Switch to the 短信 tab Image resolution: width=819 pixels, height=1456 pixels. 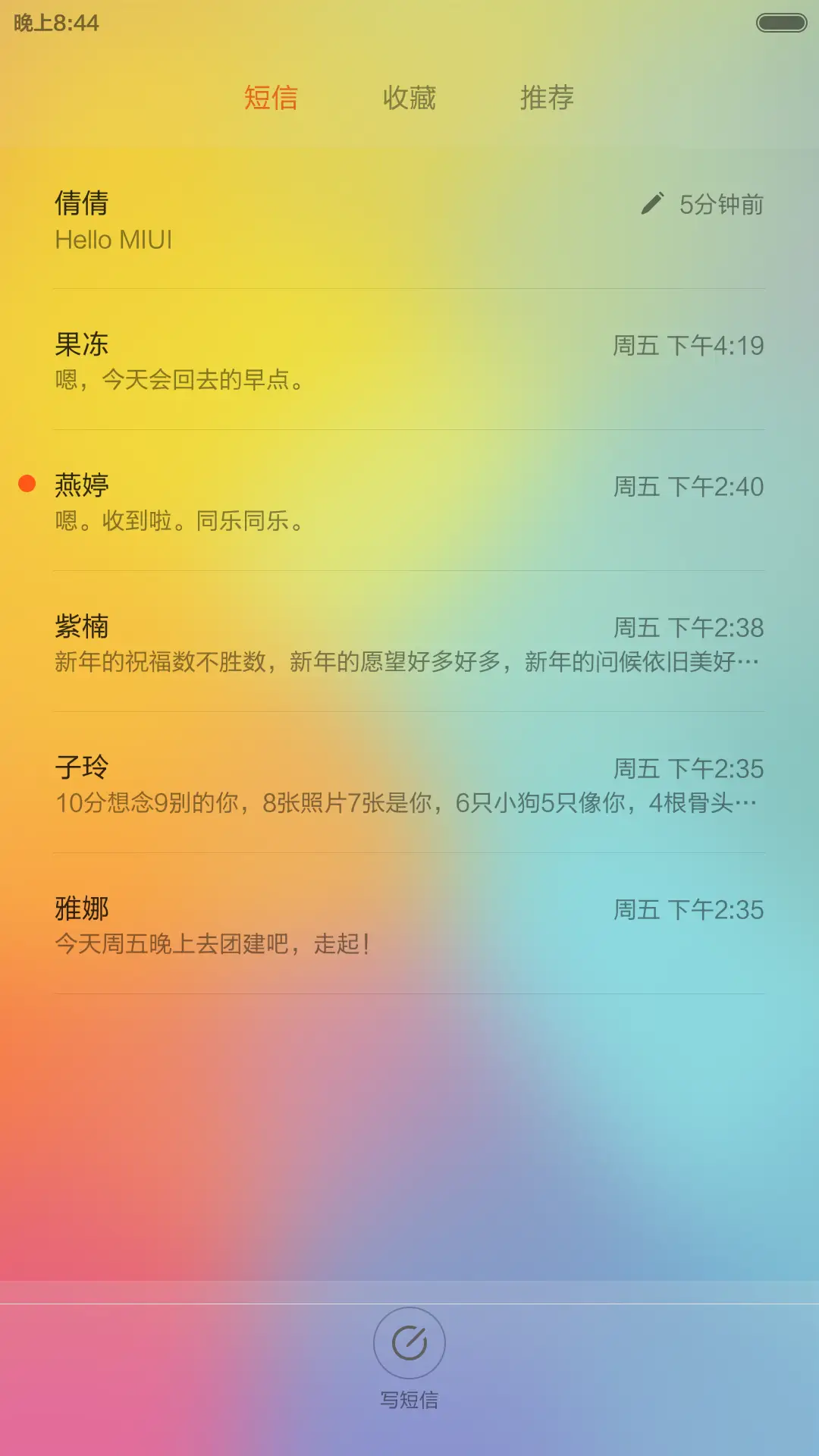pos(271,99)
